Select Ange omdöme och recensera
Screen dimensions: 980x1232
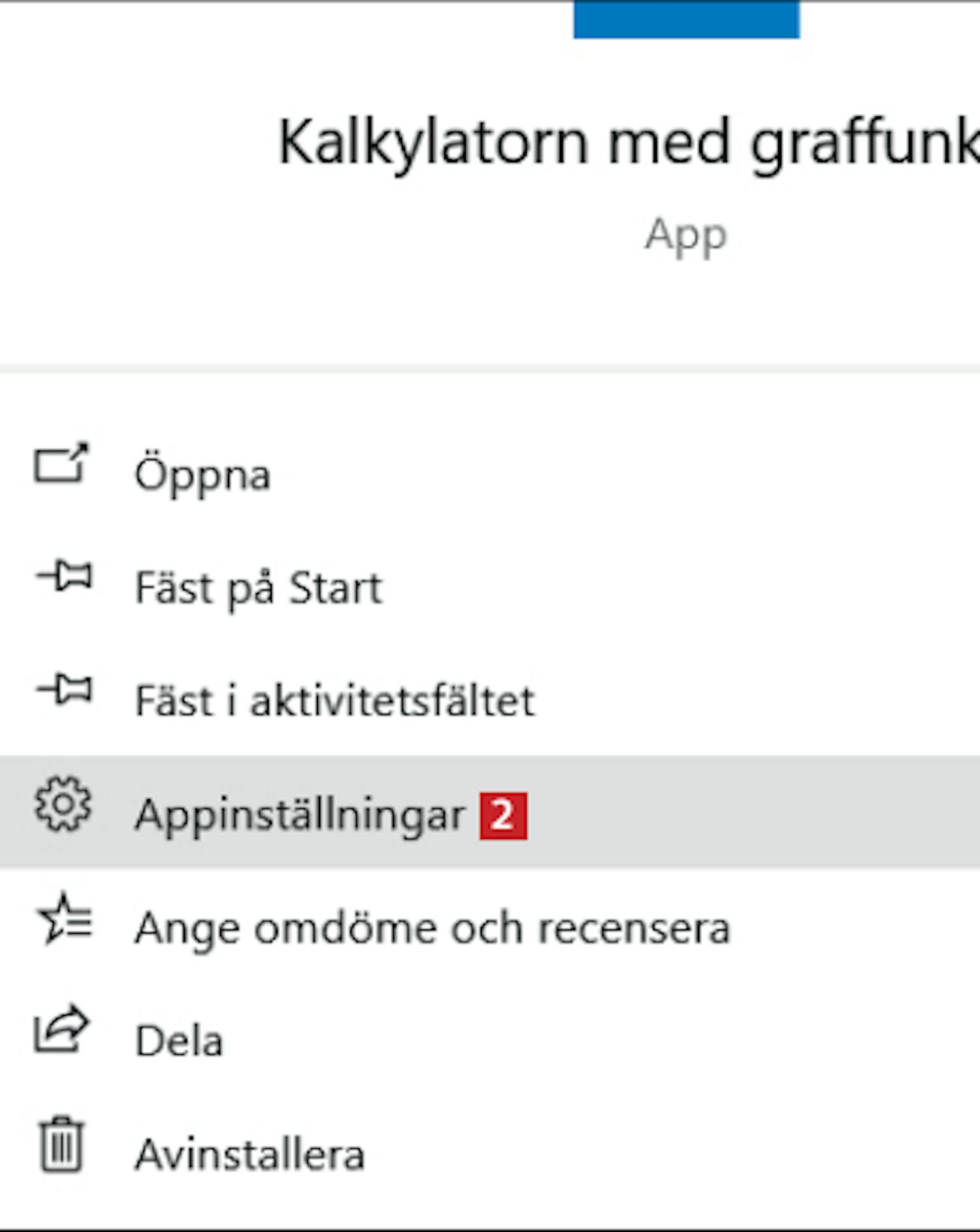[x=431, y=928]
